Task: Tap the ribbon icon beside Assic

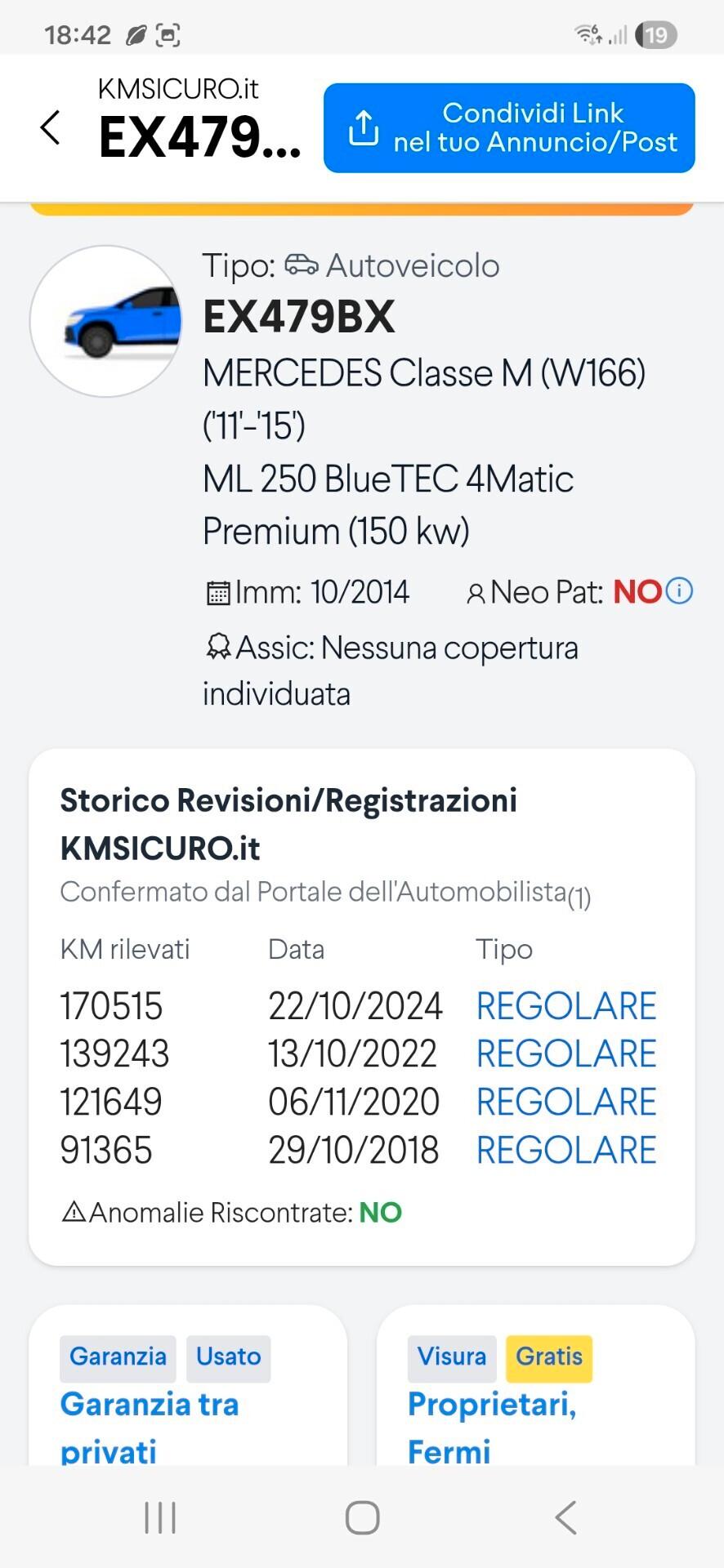Action: [217, 646]
